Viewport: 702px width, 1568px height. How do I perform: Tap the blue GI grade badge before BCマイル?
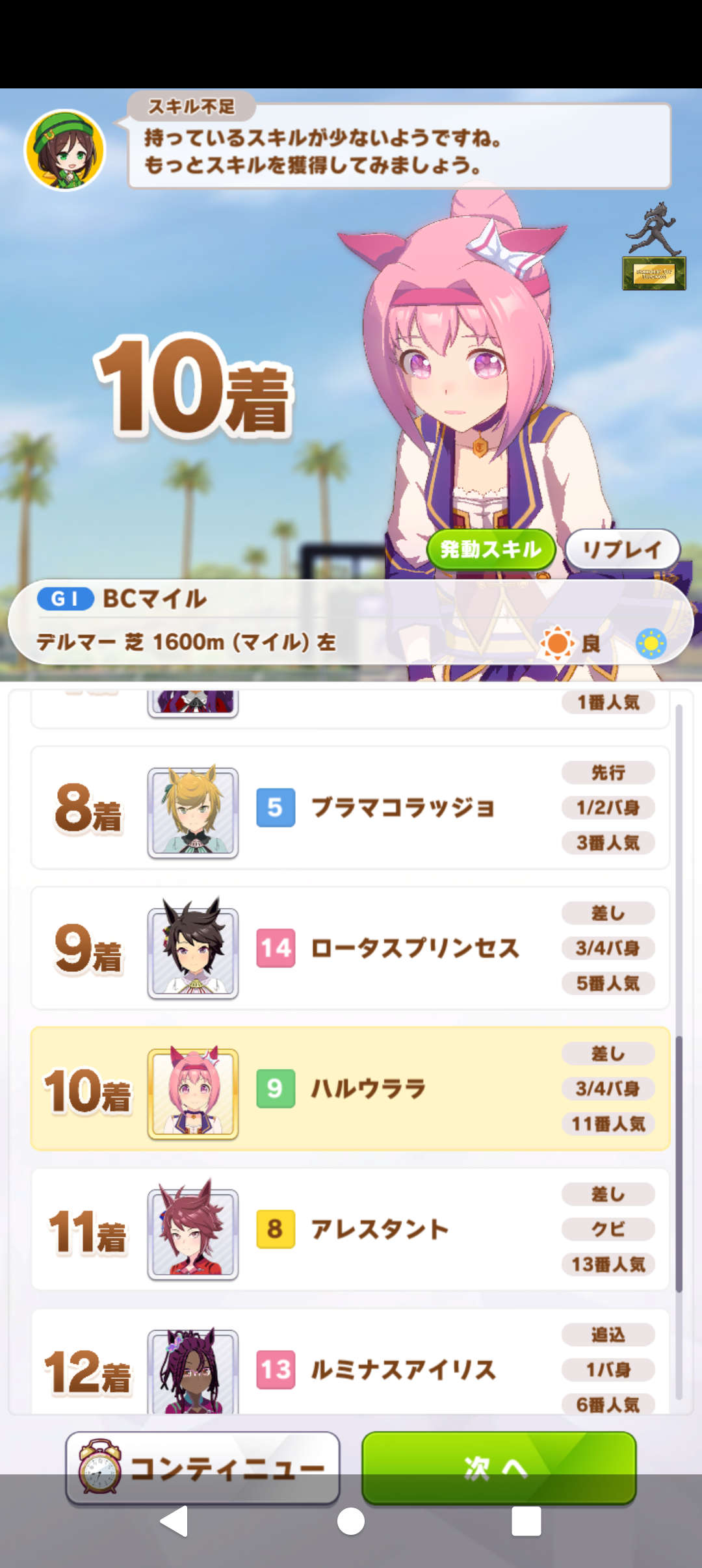[64, 600]
